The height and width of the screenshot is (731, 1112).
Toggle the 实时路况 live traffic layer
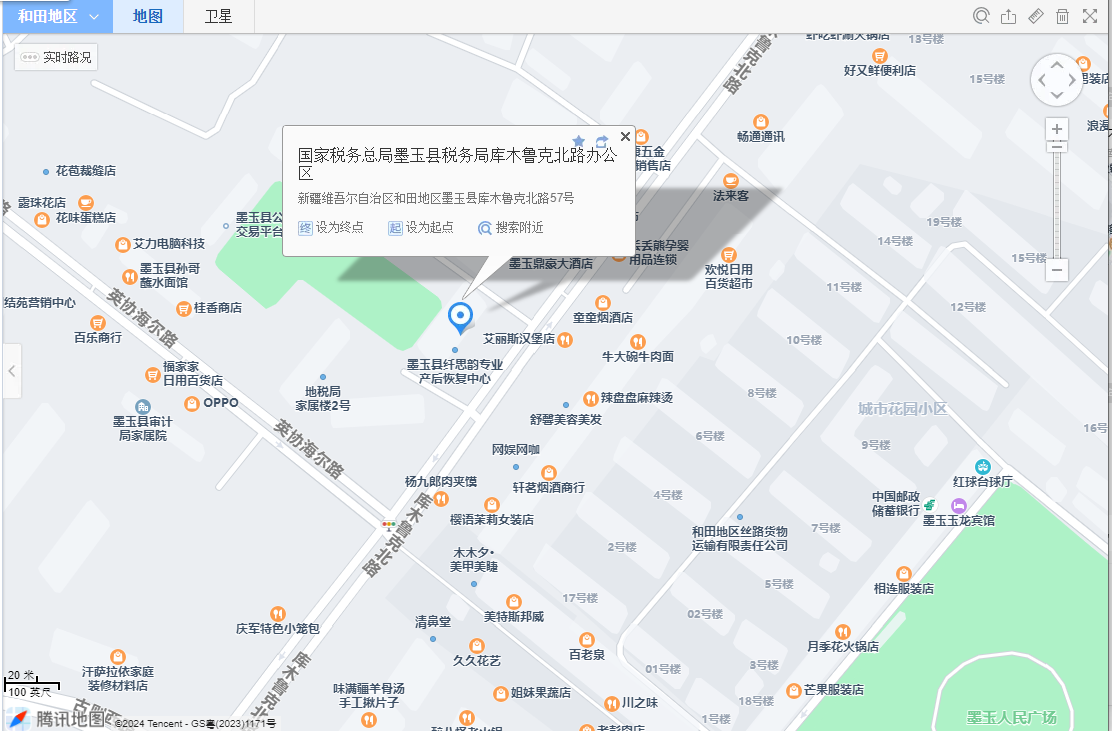[58, 58]
